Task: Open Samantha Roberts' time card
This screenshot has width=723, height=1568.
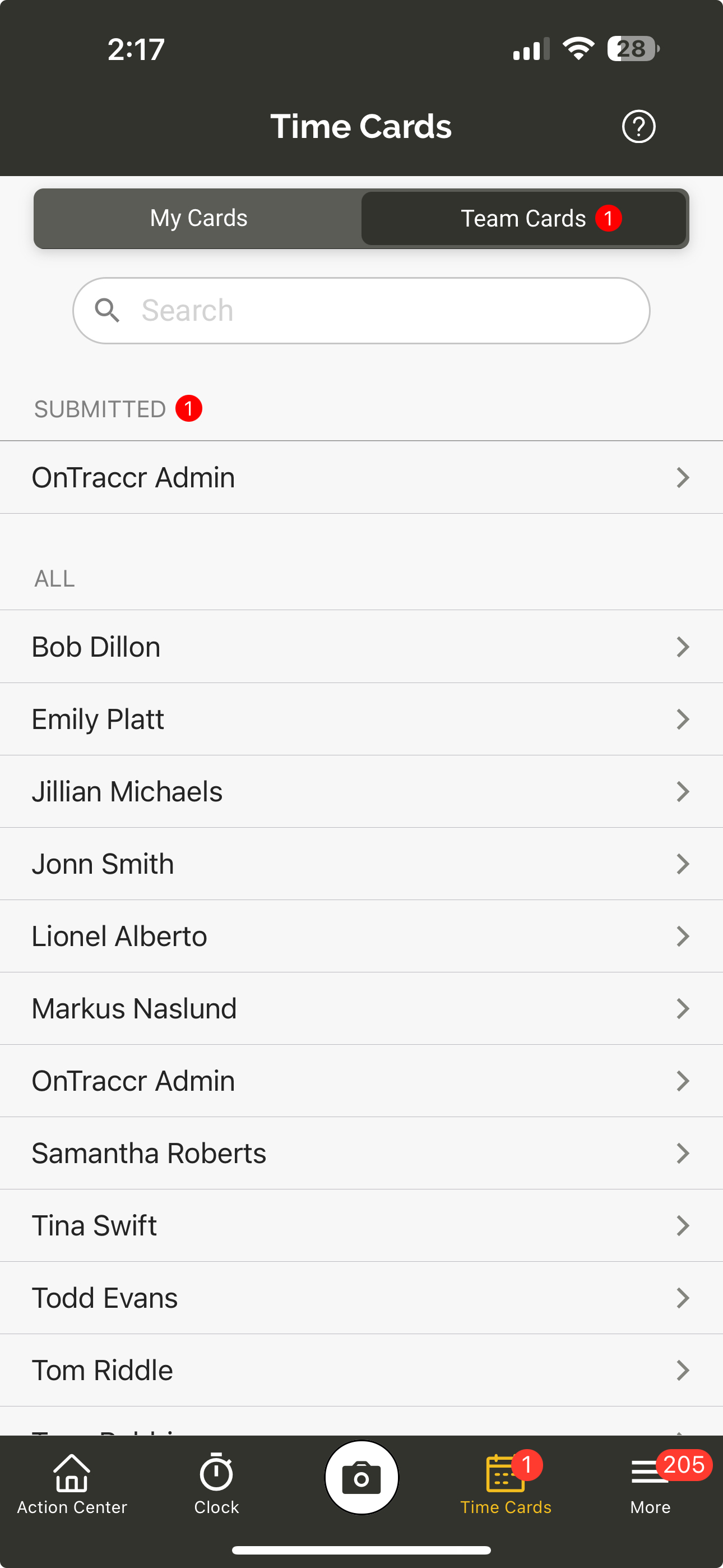Action: click(361, 1154)
